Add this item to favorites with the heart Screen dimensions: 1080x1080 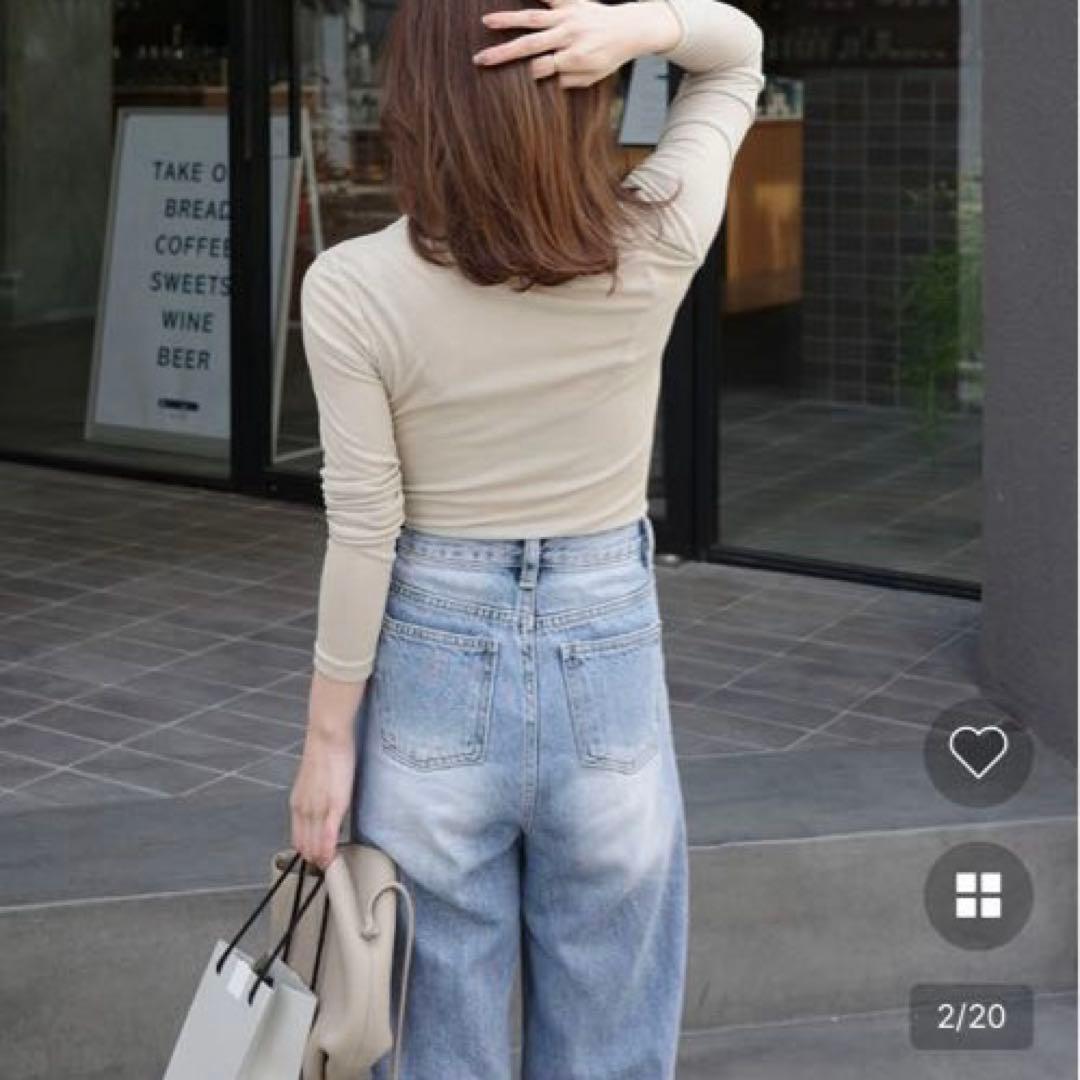(978, 752)
